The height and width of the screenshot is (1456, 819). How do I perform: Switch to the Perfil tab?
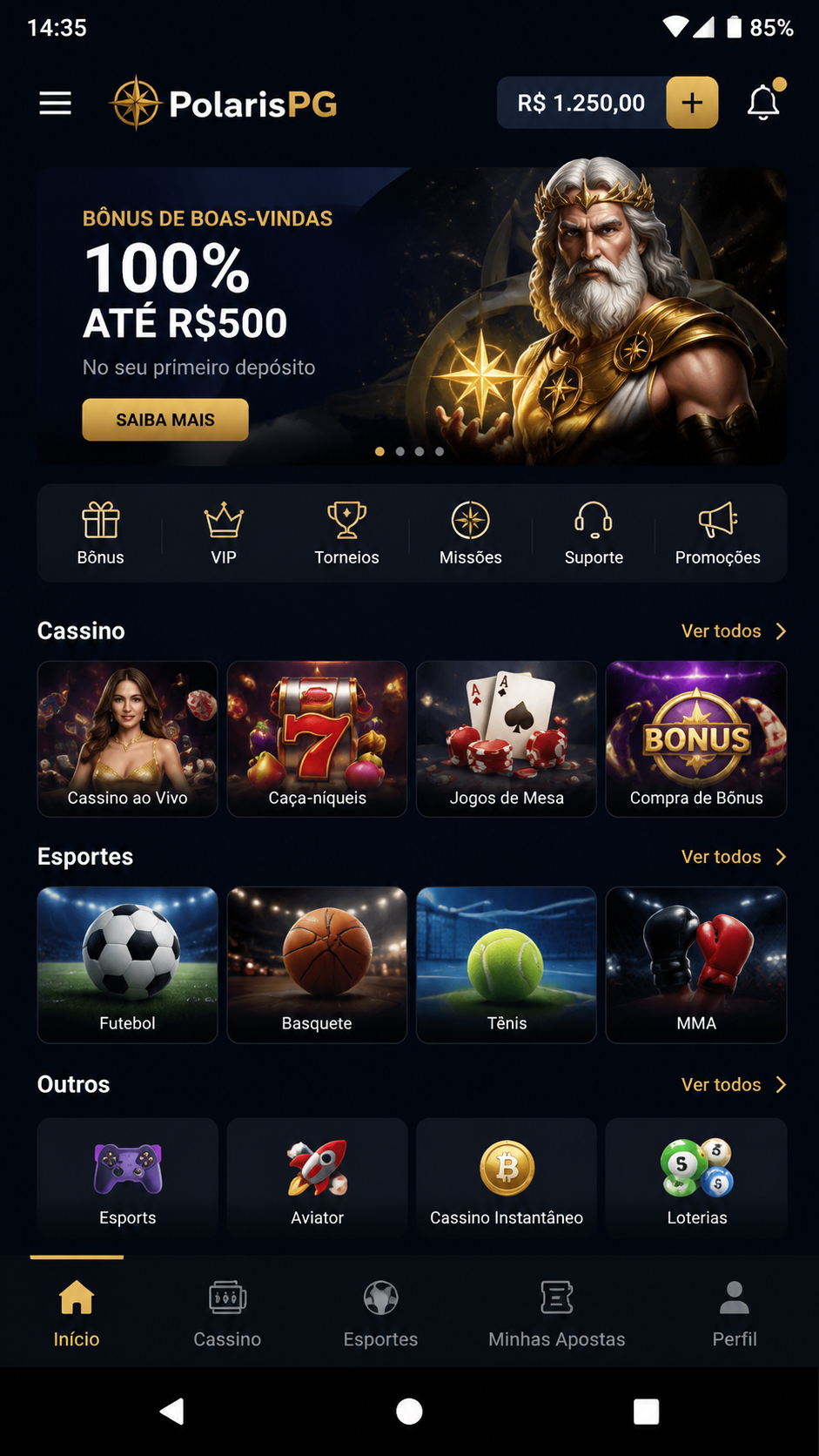735,1314
